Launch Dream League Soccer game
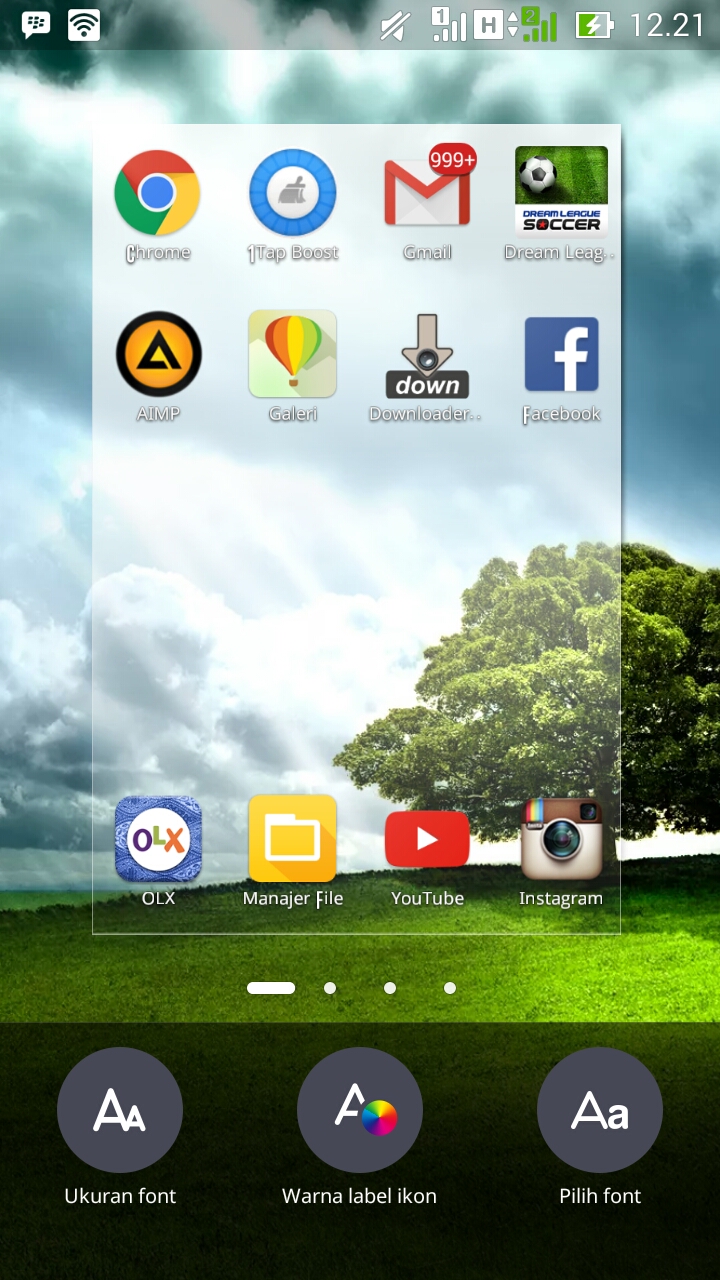This screenshot has height=1280, width=720. point(561,193)
